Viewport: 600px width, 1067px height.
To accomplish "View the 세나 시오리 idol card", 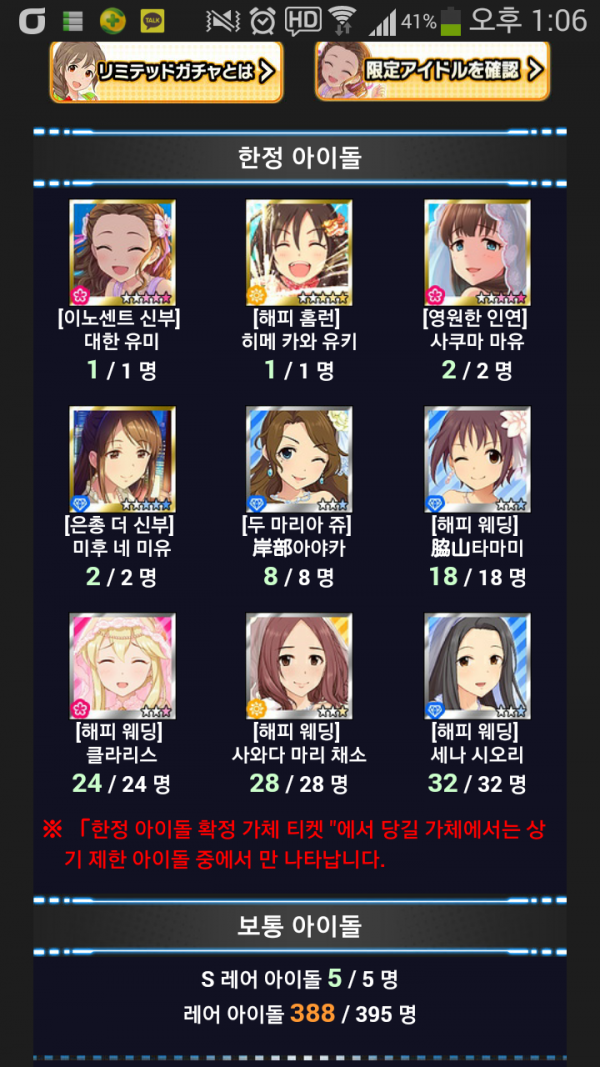I will (477, 666).
